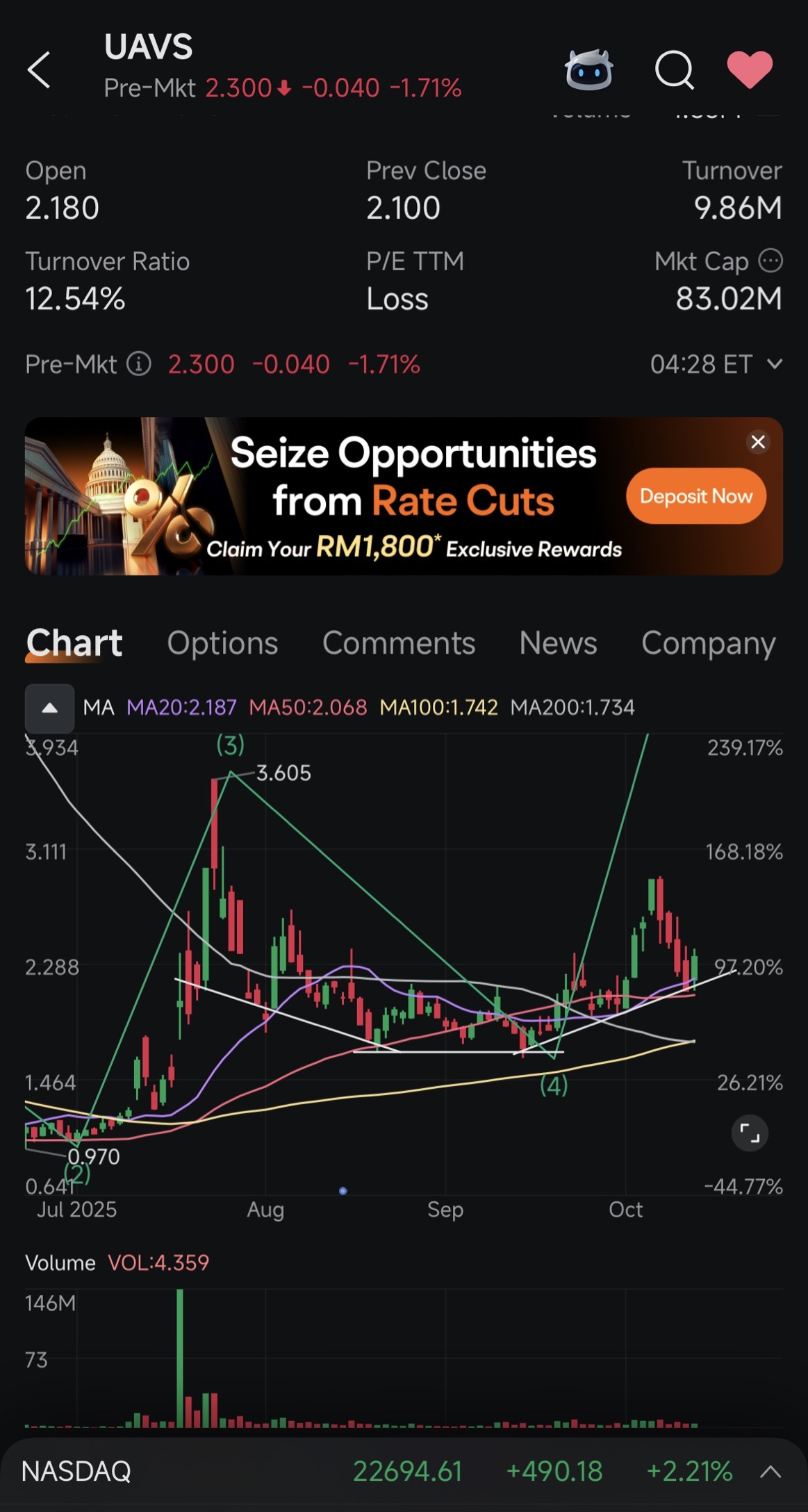808x1512 pixels.
Task: Tap the back arrow to exit UAVS page
Action: point(40,70)
